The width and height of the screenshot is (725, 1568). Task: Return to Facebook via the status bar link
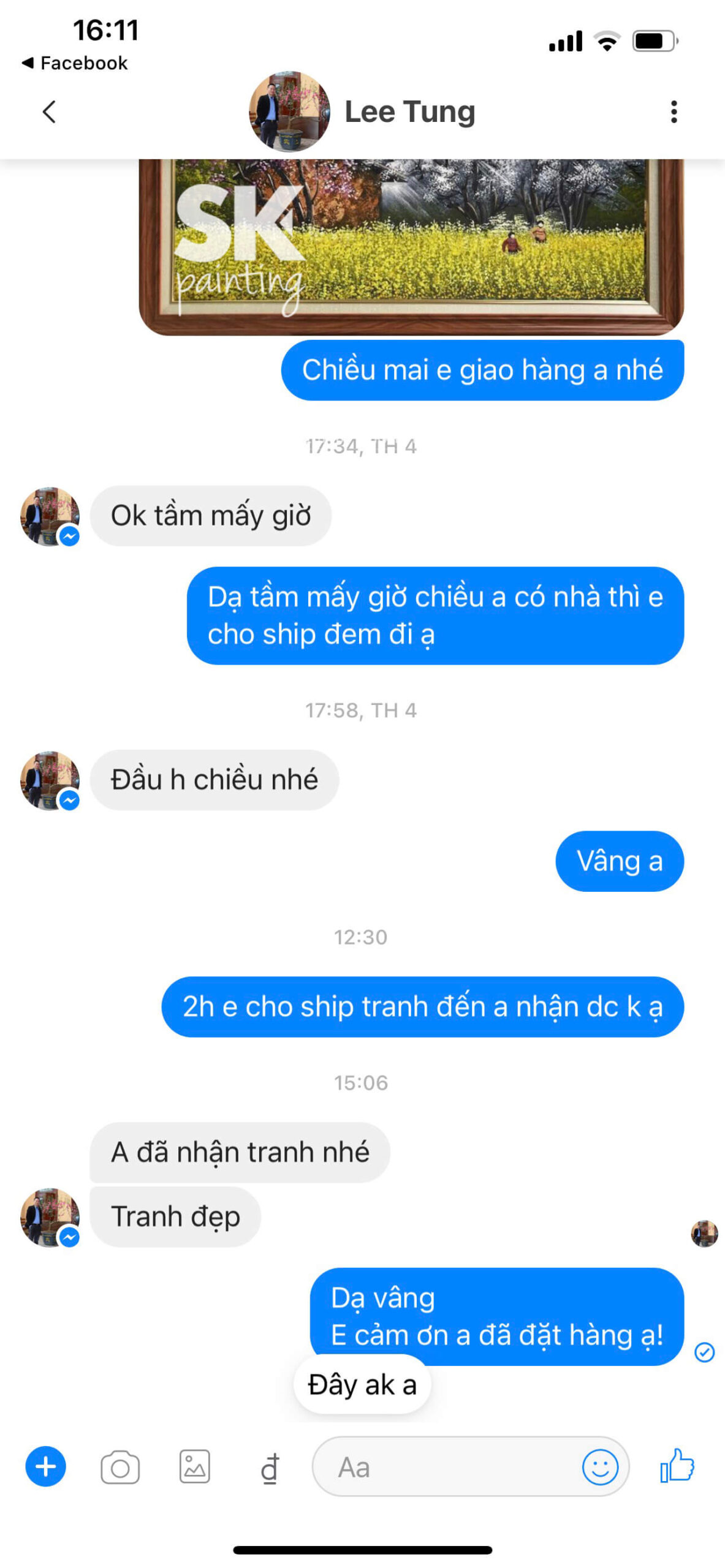click(75, 63)
